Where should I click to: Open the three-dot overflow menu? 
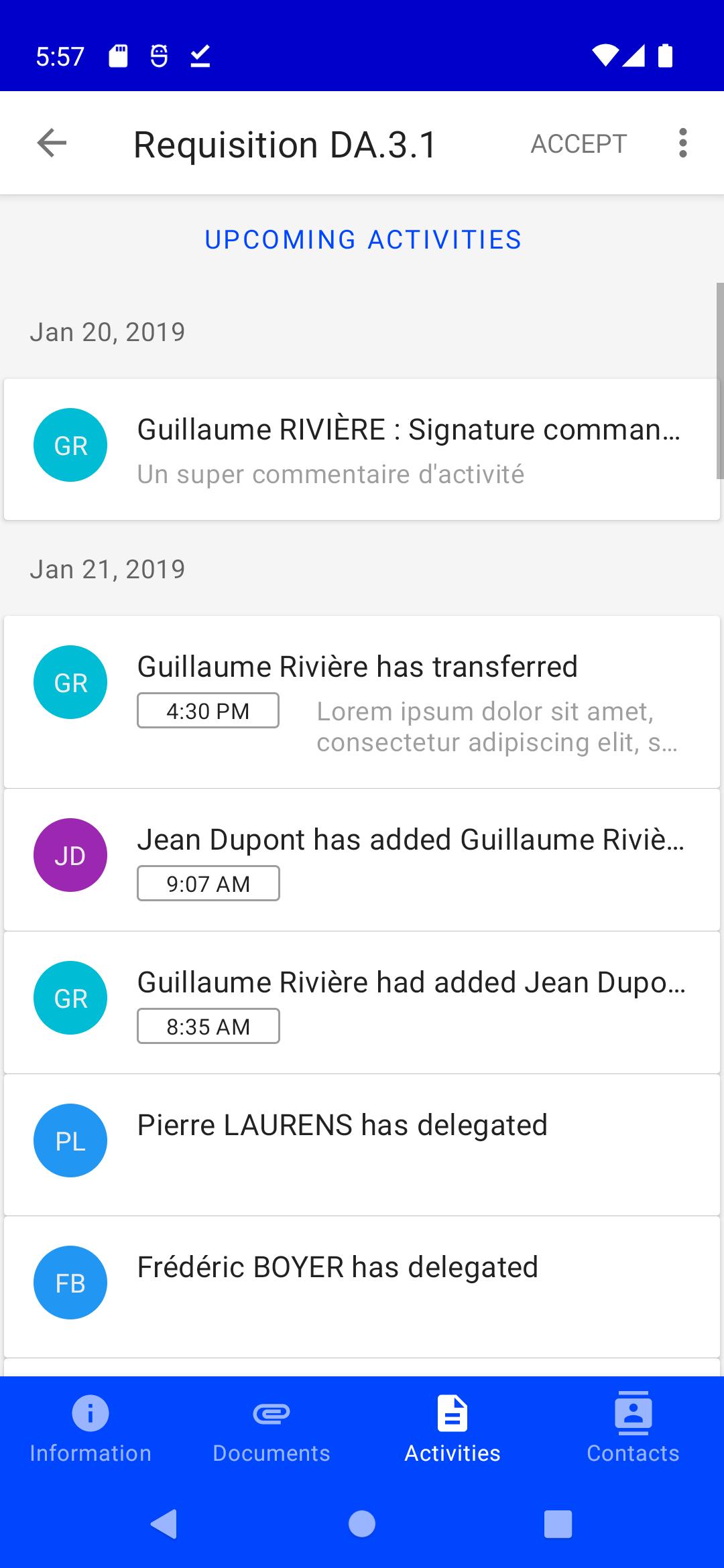[x=682, y=143]
